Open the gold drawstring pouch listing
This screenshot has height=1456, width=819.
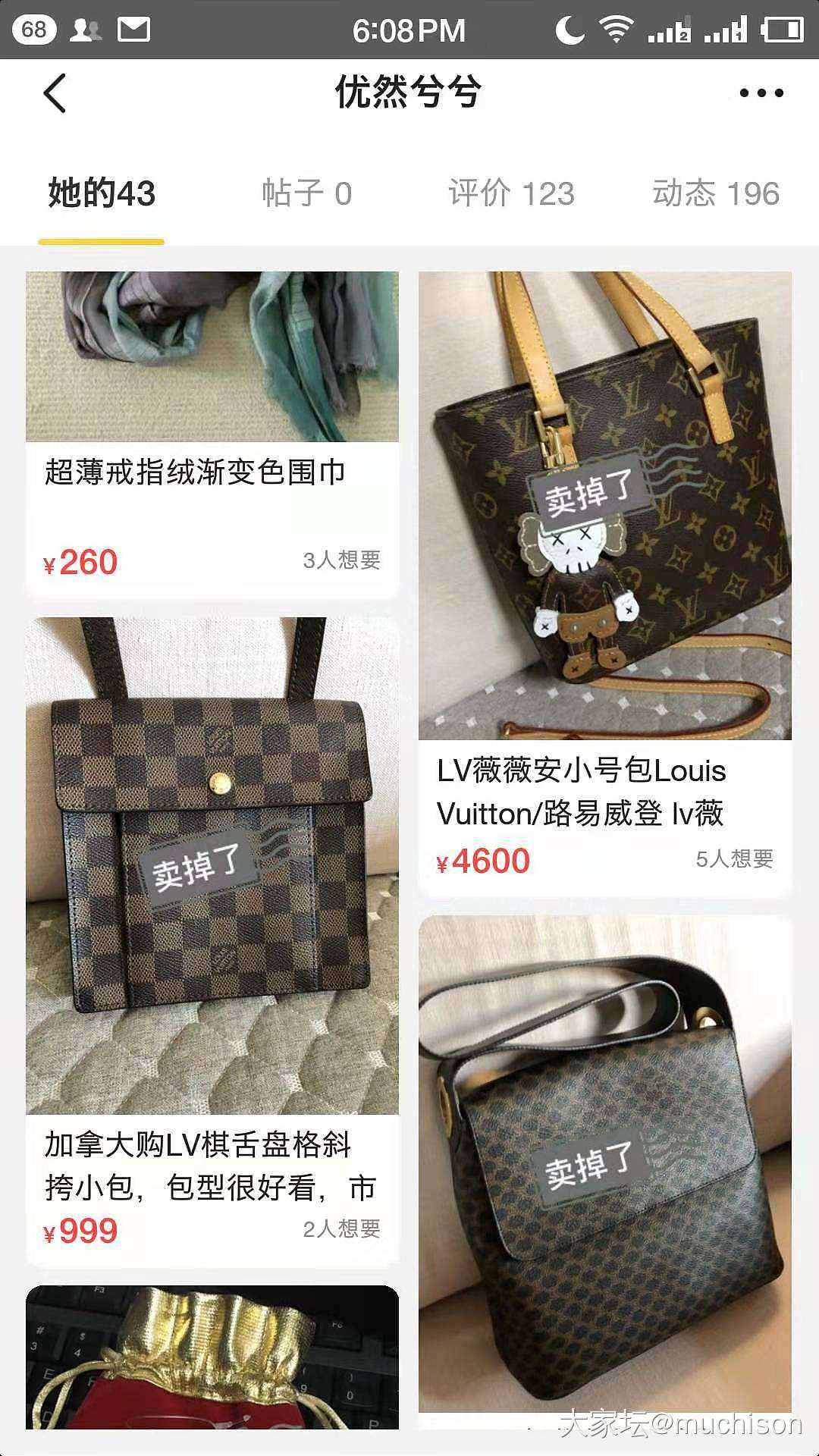tap(212, 1357)
